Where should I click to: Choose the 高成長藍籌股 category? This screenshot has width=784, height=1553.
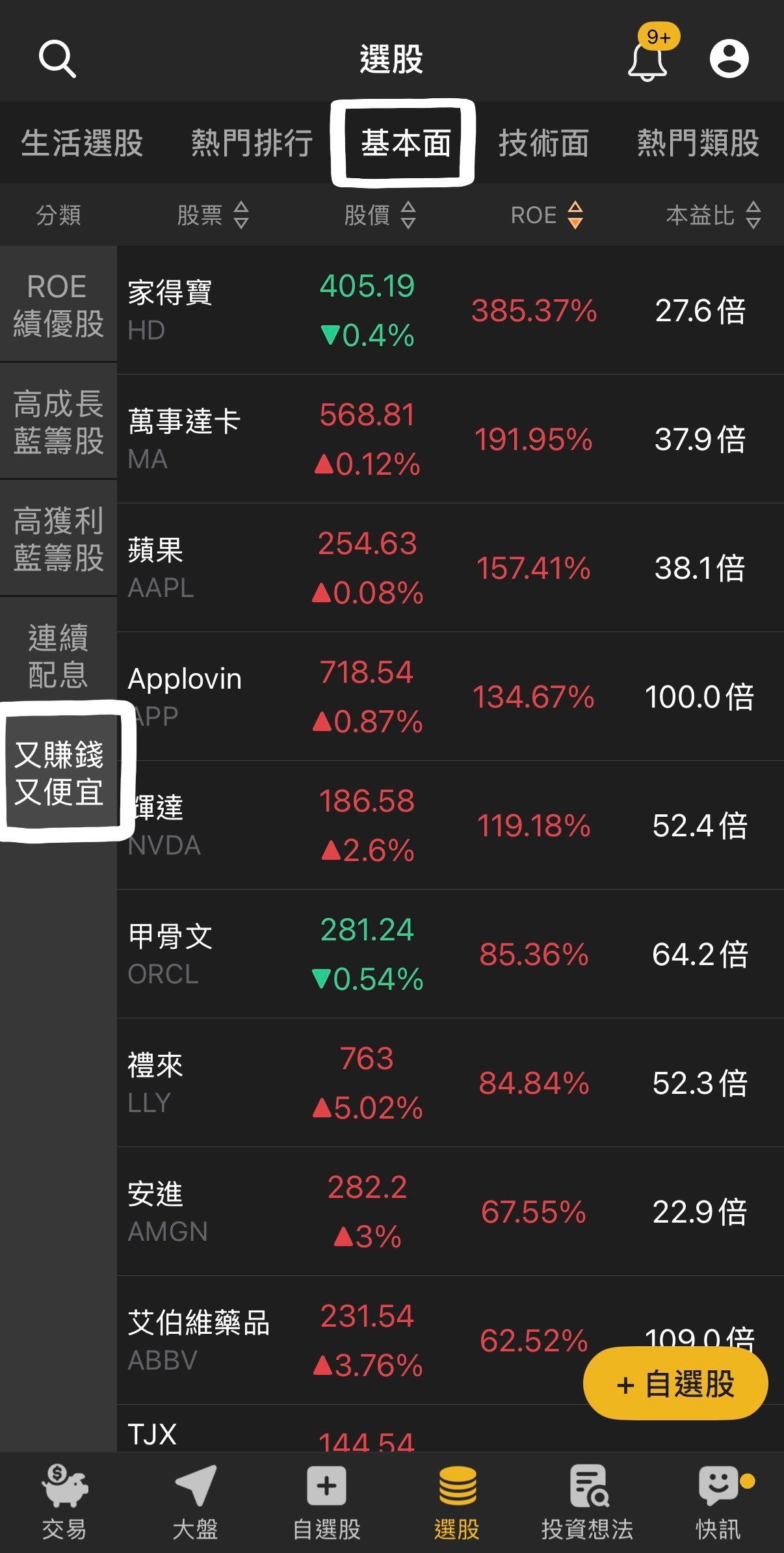[59, 421]
